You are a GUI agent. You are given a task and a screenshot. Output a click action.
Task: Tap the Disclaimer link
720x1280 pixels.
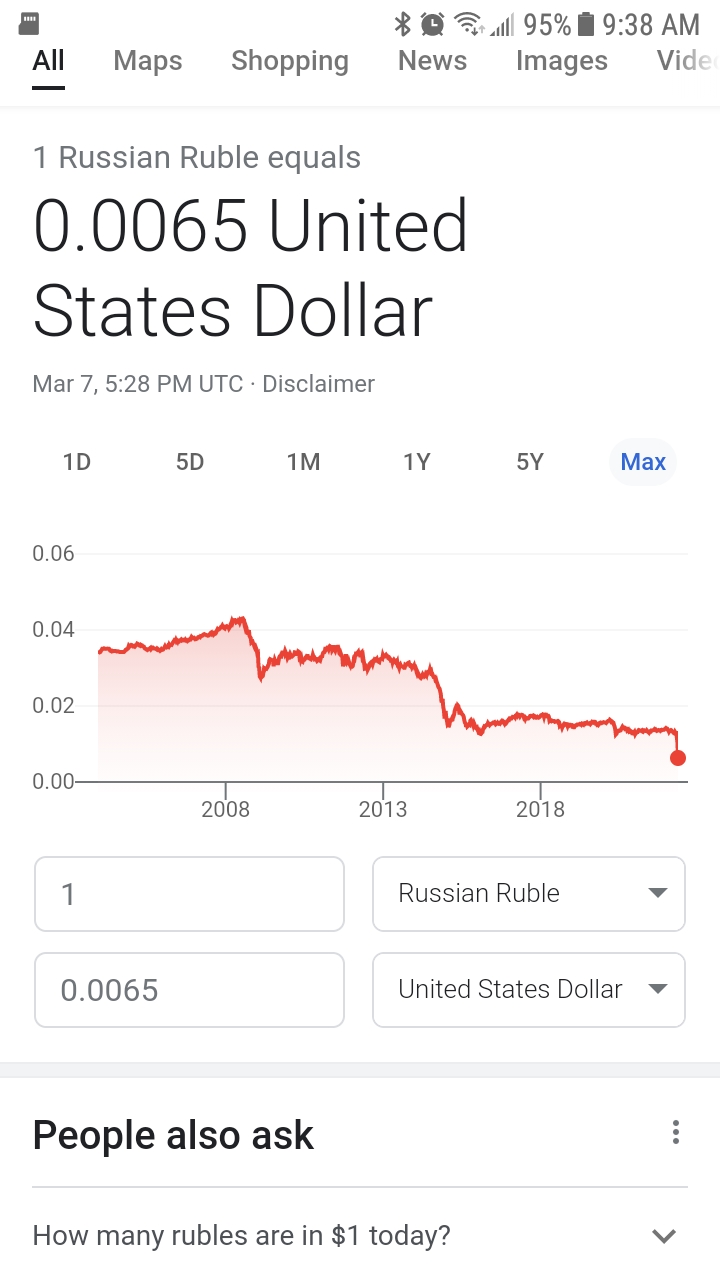tap(318, 384)
